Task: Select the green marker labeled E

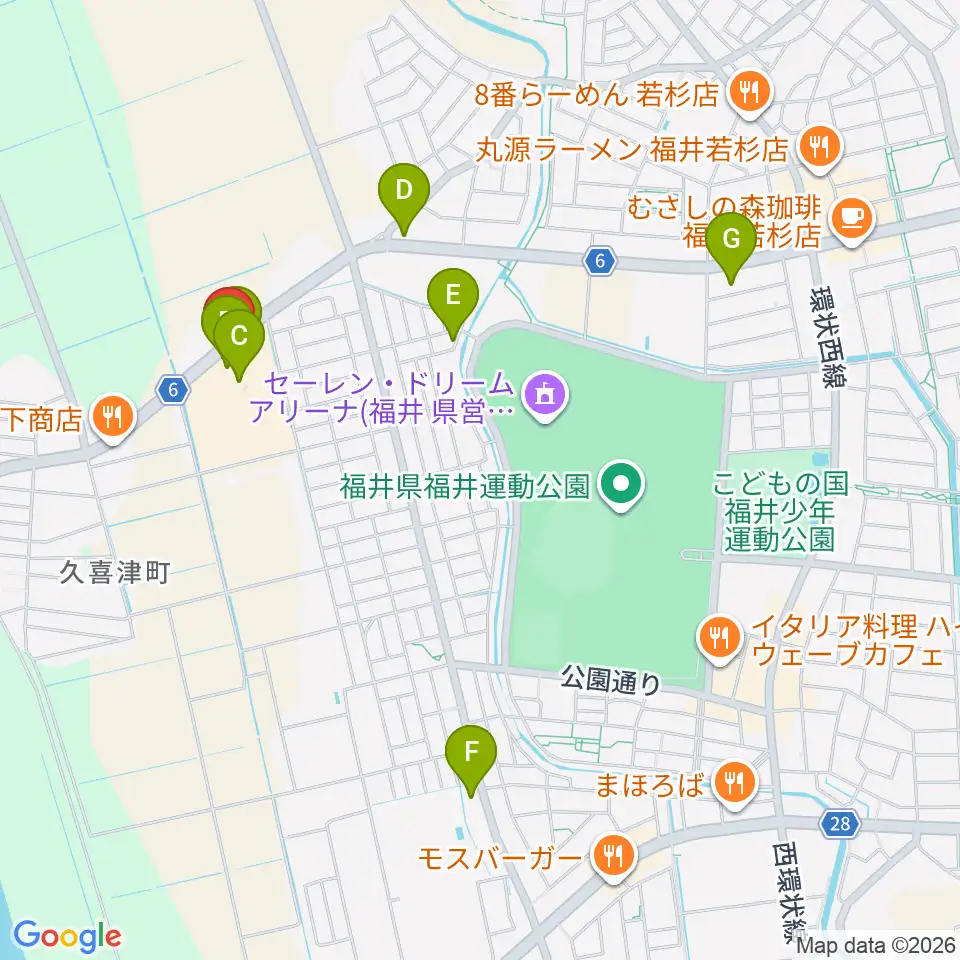Action: 452,303
